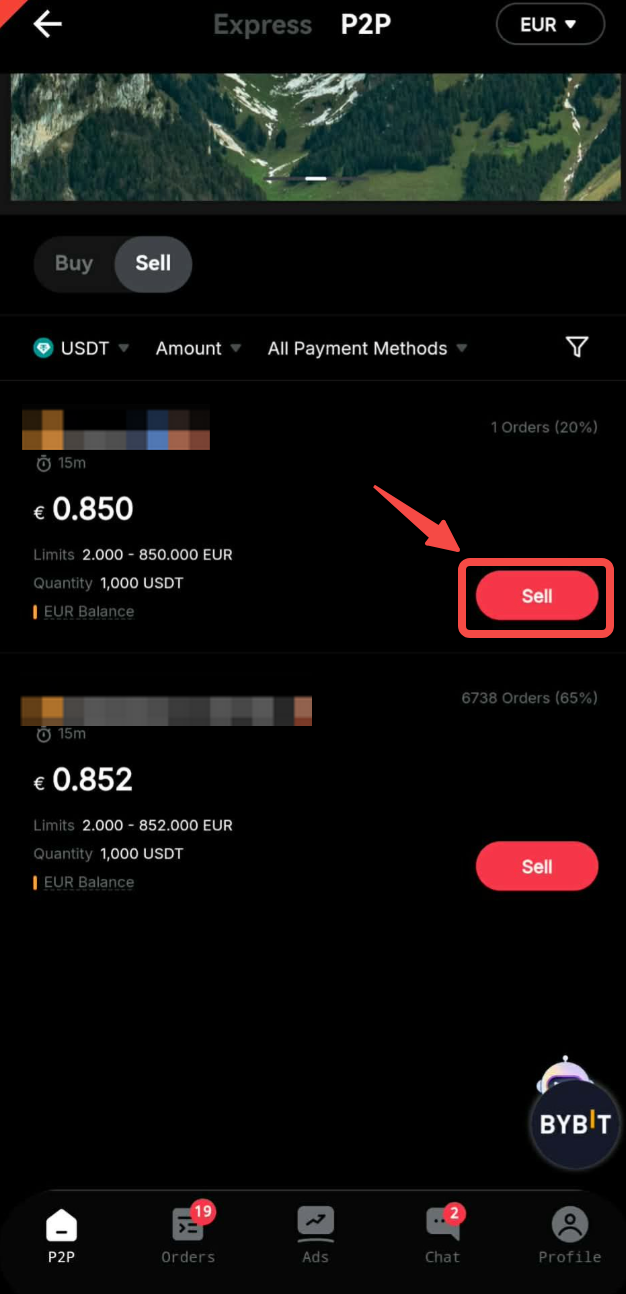The image size is (626, 1294).
Task: Open the Bybit assistant floating button
Action: pyautogui.click(x=574, y=1122)
